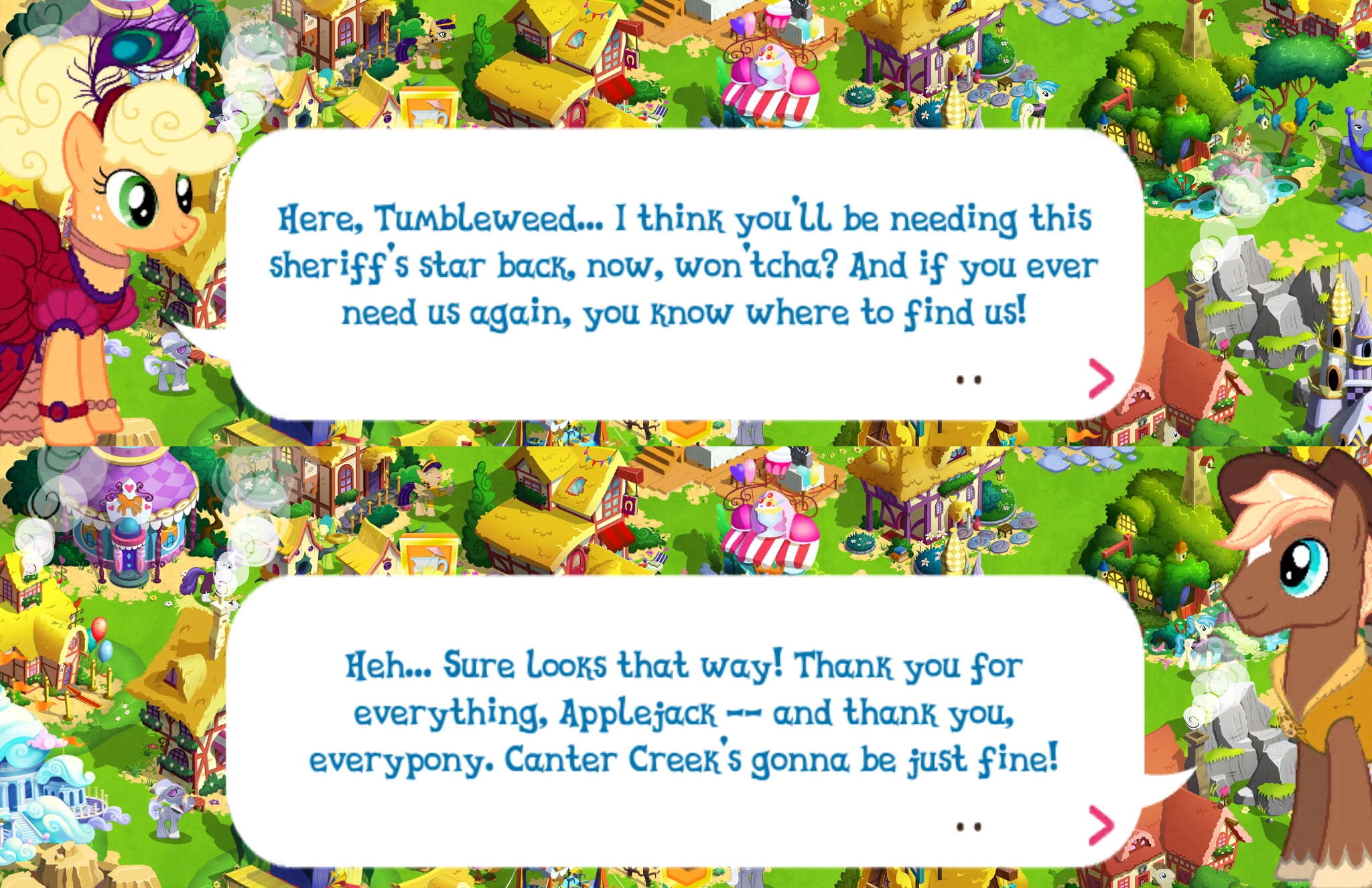Image resolution: width=1372 pixels, height=888 pixels.
Task: Advance Applejack's sheriff's star dialogue with the pink arrow
Action: (1101, 379)
